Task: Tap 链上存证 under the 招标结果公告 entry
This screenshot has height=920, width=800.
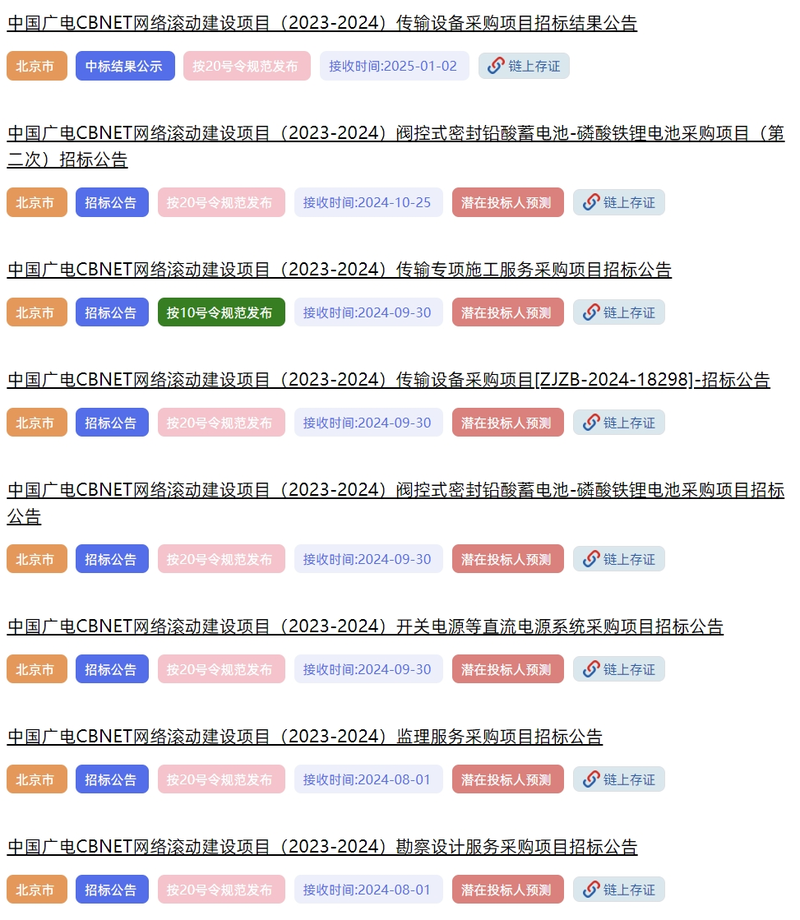Action: tap(524, 66)
